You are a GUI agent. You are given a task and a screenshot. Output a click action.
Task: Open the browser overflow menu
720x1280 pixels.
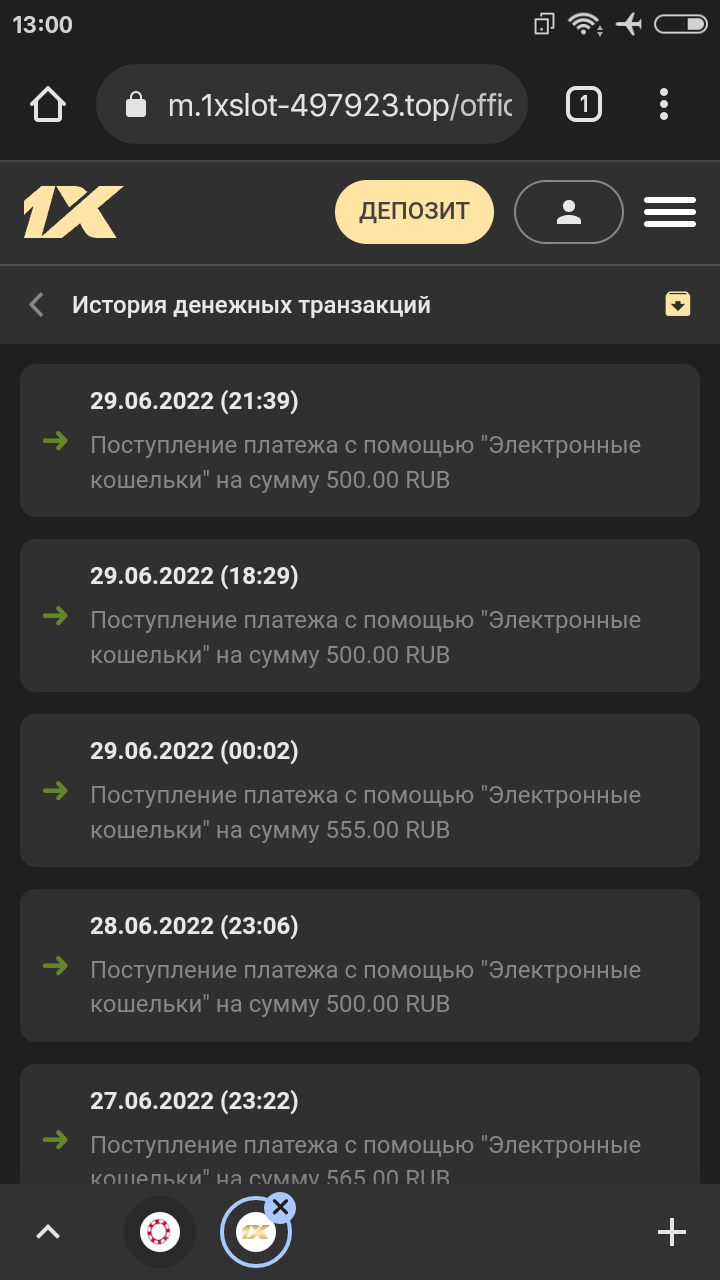664,105
